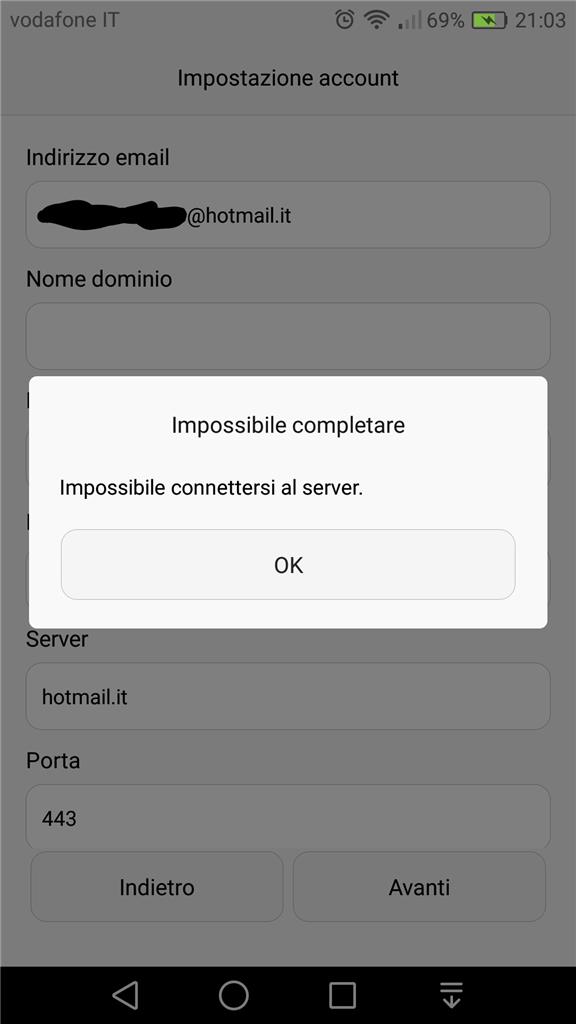Dismiss the error dialog with OK

pos(288,564)
